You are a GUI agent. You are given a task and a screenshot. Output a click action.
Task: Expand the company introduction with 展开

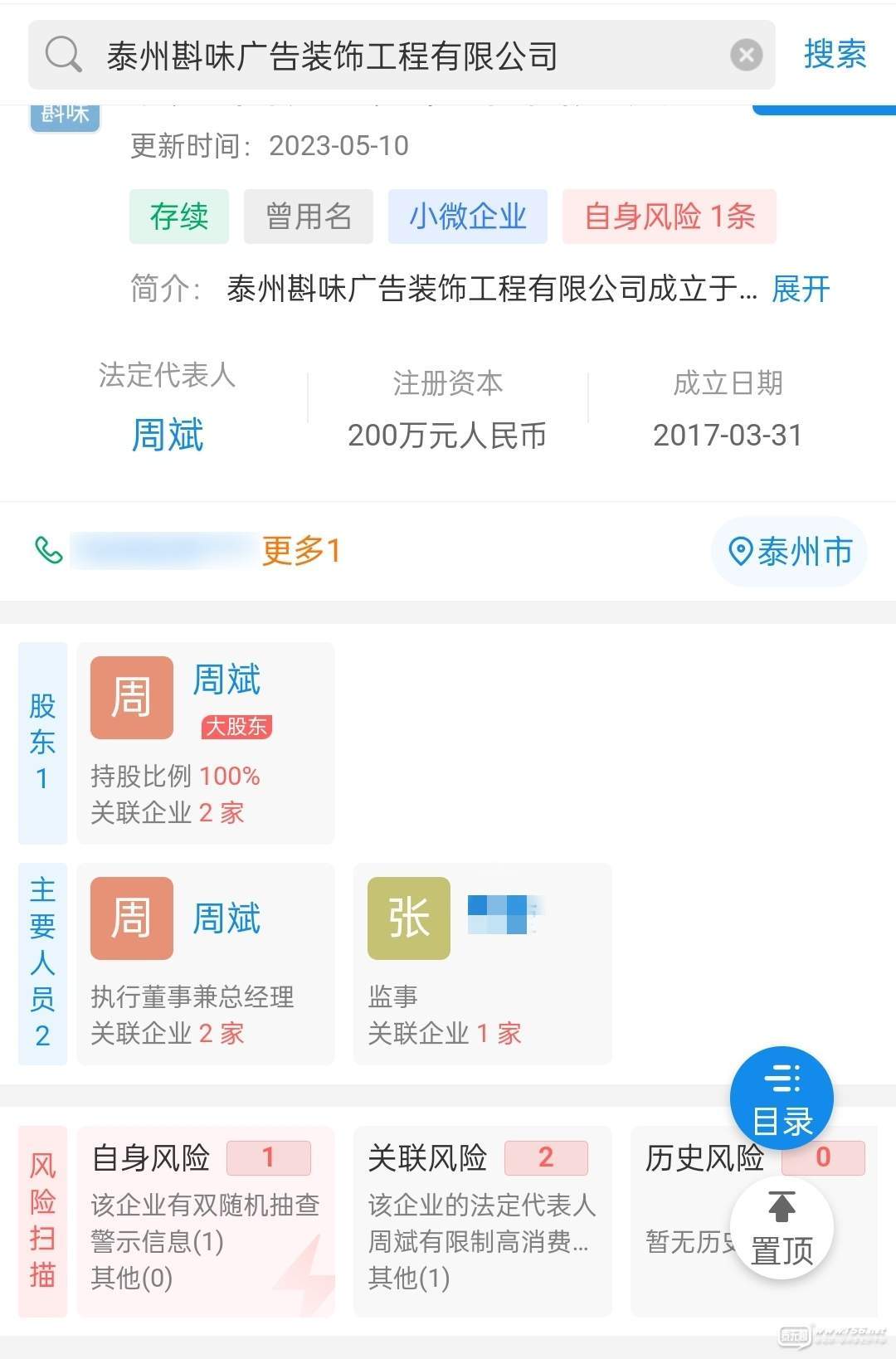click(x=800, y=290)
